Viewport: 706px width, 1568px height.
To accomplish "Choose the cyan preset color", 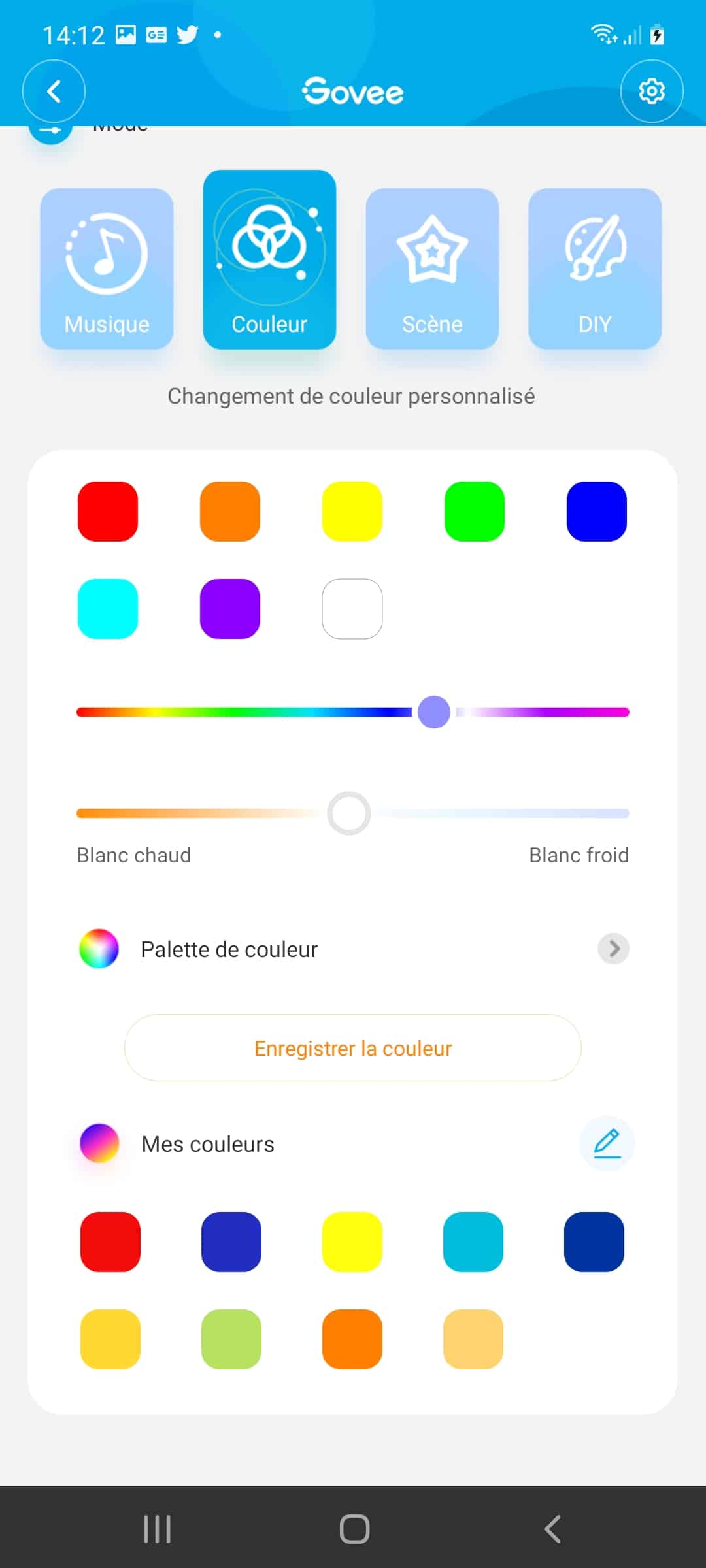I will pos(108,609).
